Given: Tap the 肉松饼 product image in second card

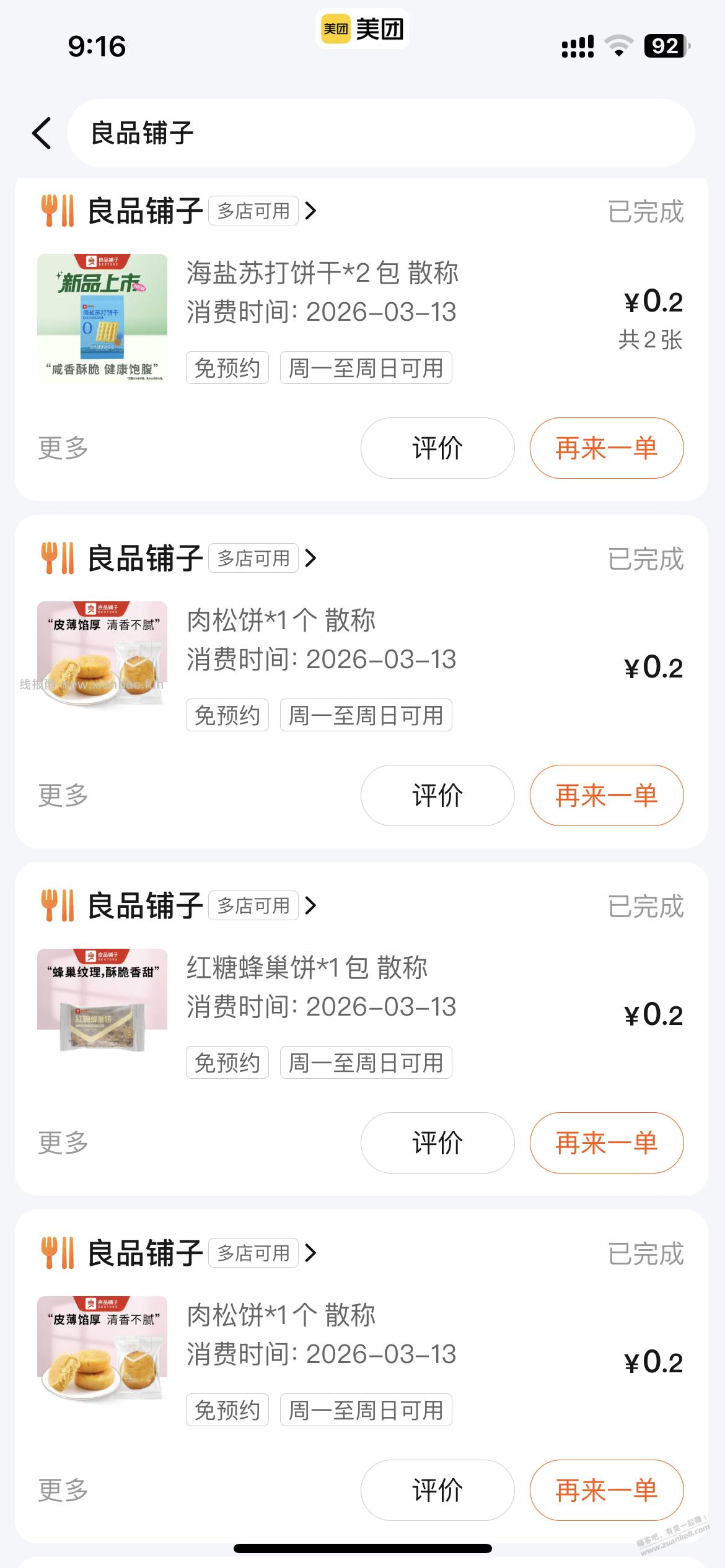Looking at the screenshot, I should [x=102, y=666].
